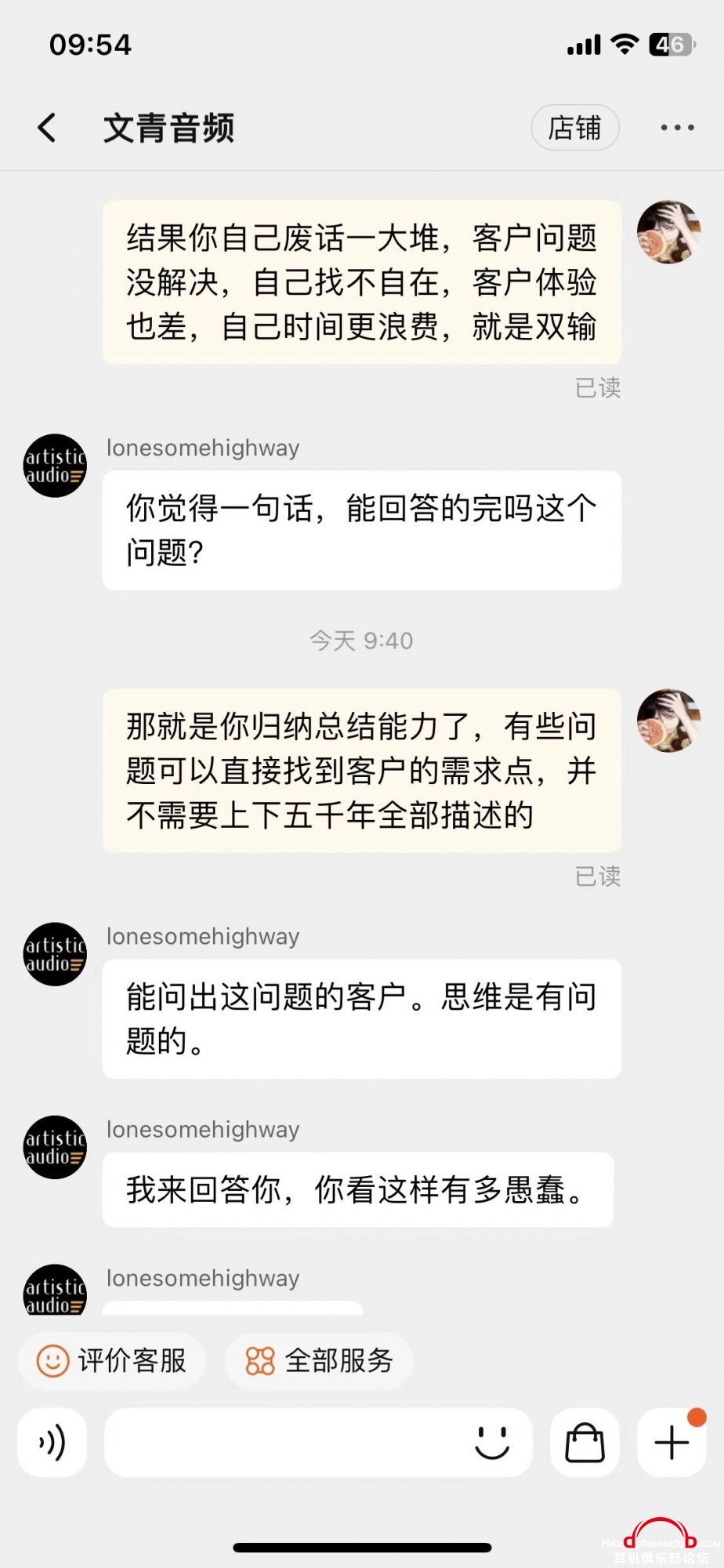Open the plus attachment menu
Viewport: 724px width, 1568px height.
point(672,1443)
